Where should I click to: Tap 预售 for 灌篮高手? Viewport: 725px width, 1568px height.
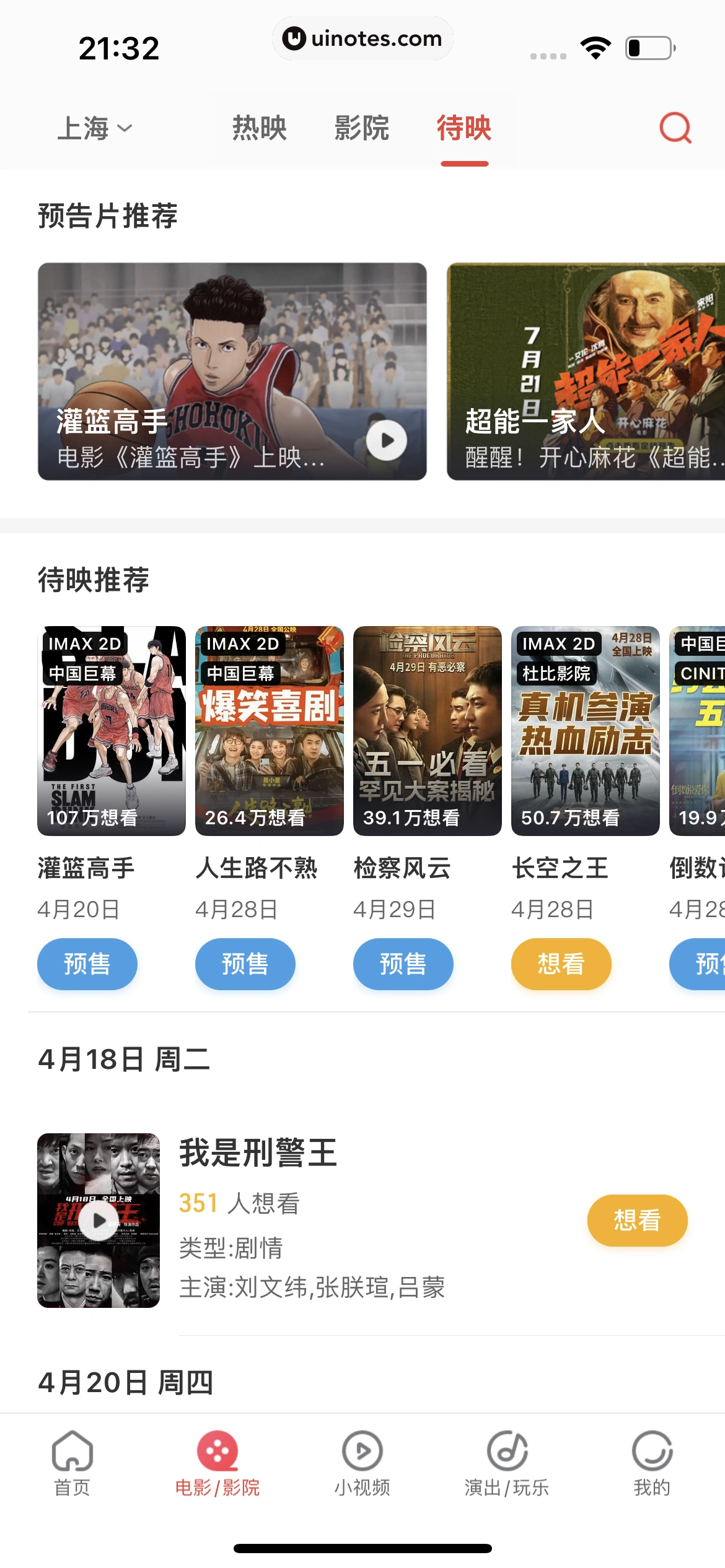(x=87, y=964)
